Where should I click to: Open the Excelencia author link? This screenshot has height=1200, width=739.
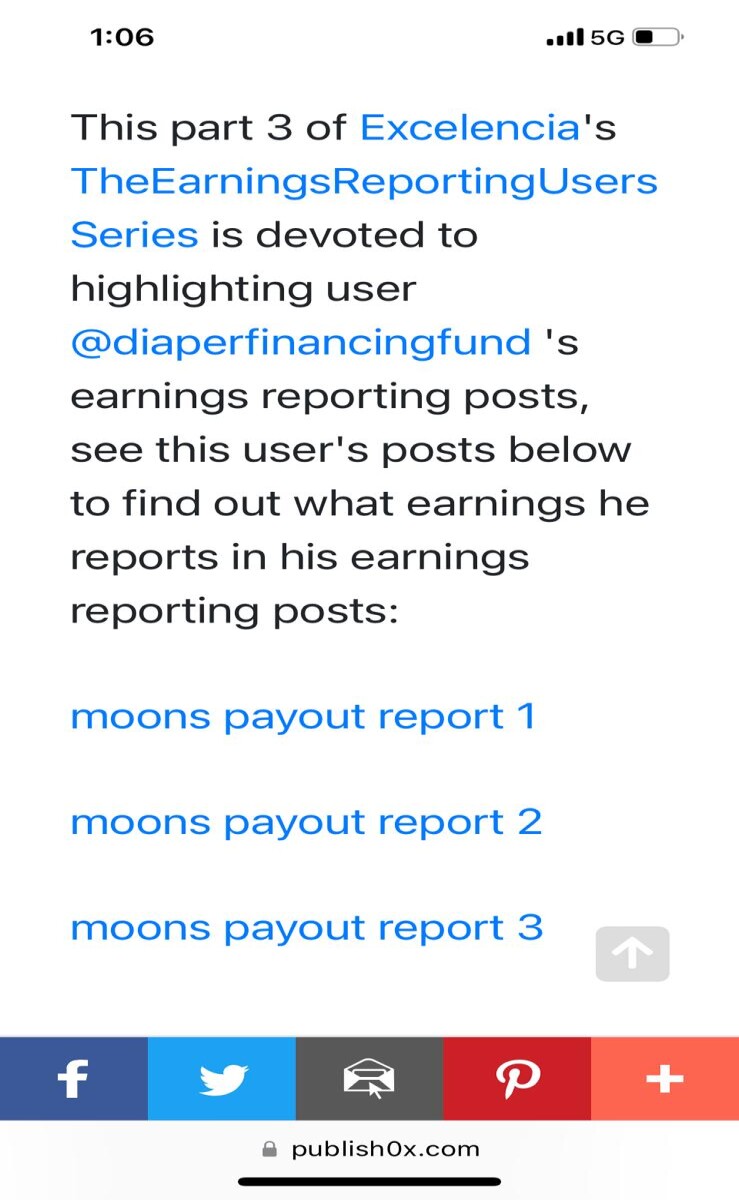pyautogui.click(x=469, y=128)
